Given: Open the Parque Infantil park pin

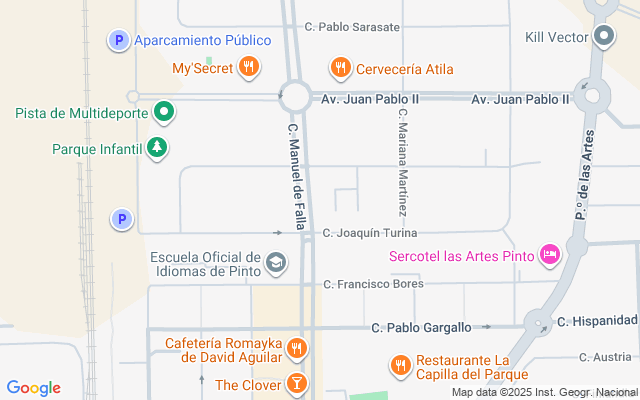Looking at the screenshot, I should click(x=156, y=149).
